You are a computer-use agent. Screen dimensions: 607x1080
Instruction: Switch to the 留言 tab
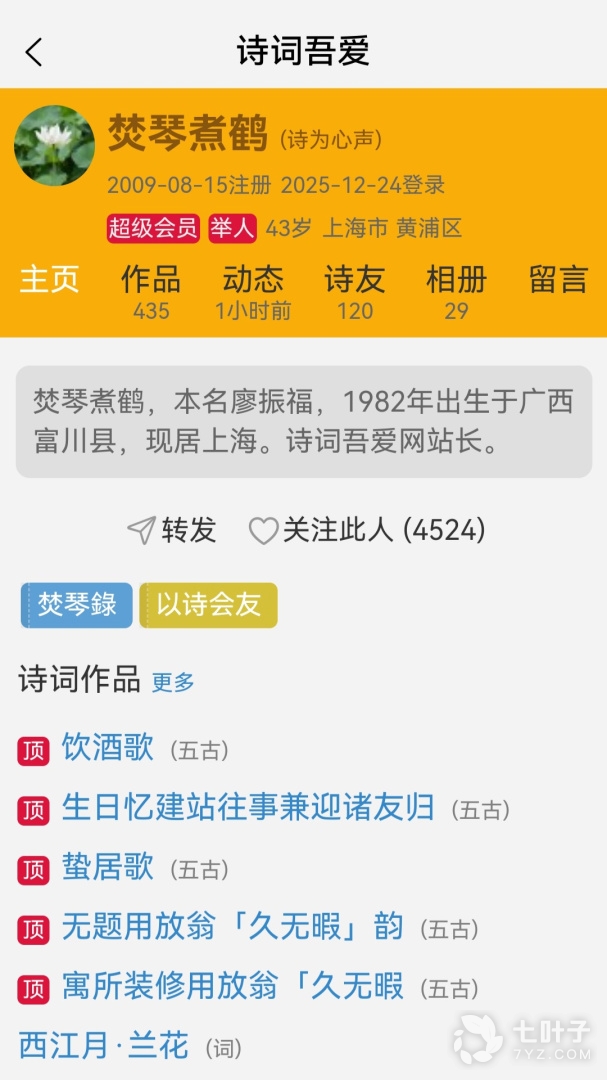(x=558, y=281)
